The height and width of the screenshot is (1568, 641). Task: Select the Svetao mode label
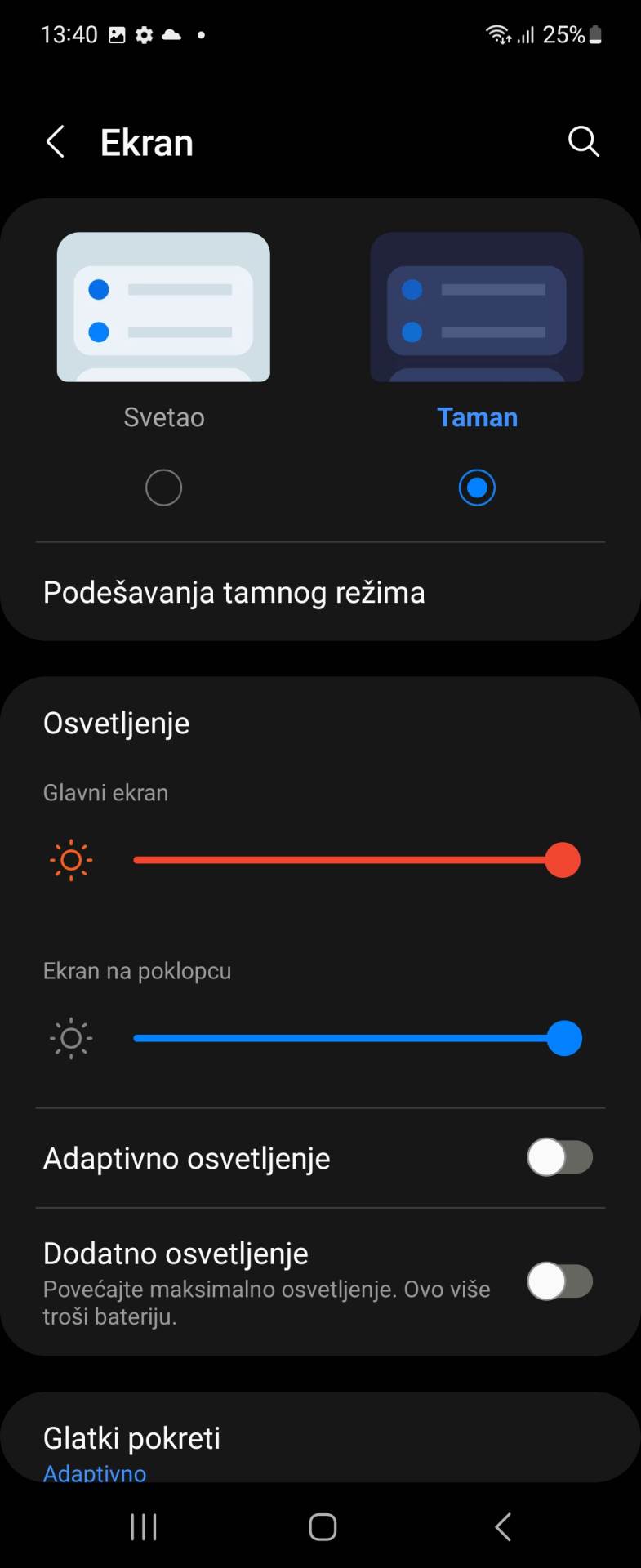(x=163, y=416)
